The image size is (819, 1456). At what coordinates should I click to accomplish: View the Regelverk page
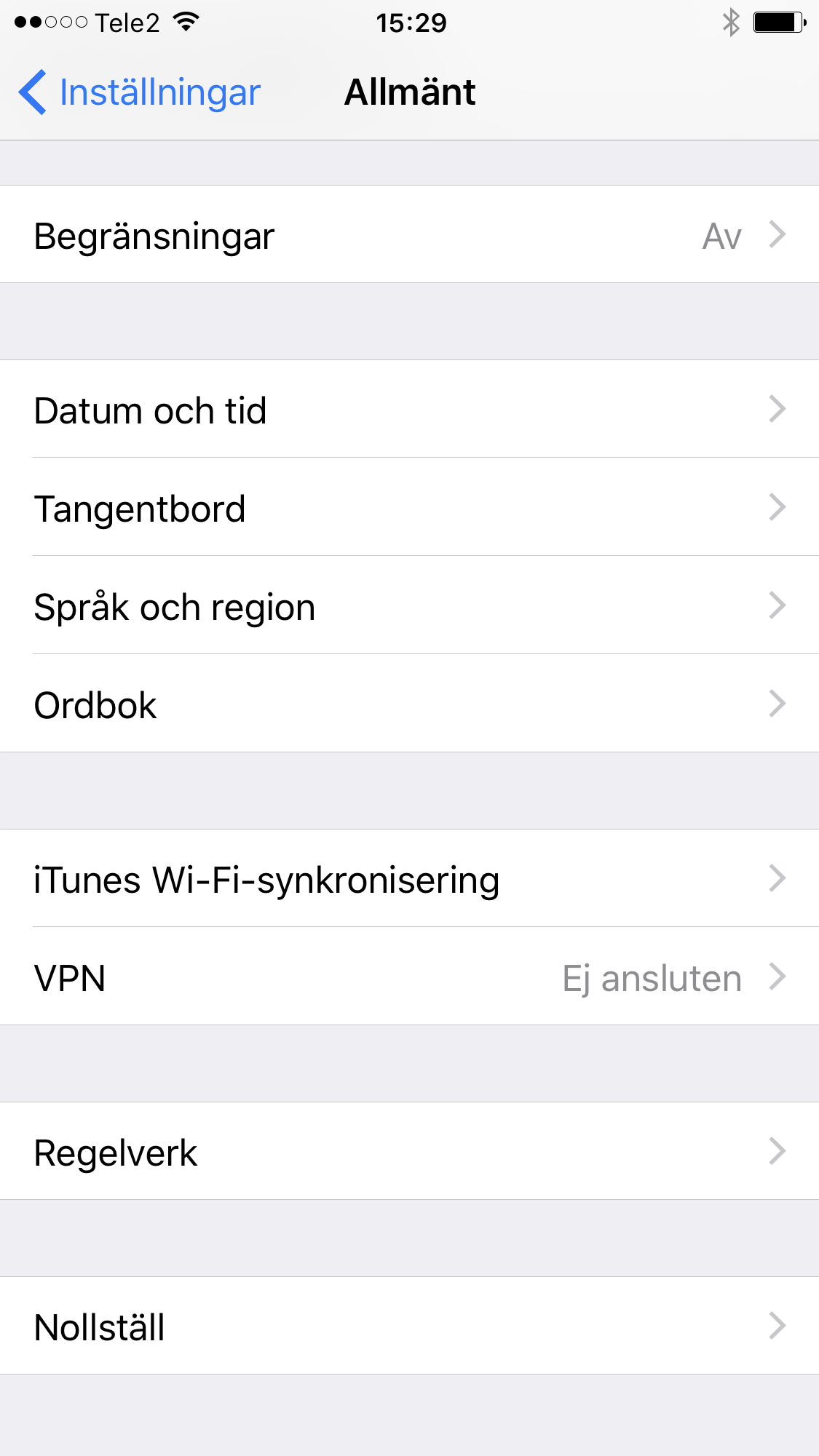click(409, 1152)
